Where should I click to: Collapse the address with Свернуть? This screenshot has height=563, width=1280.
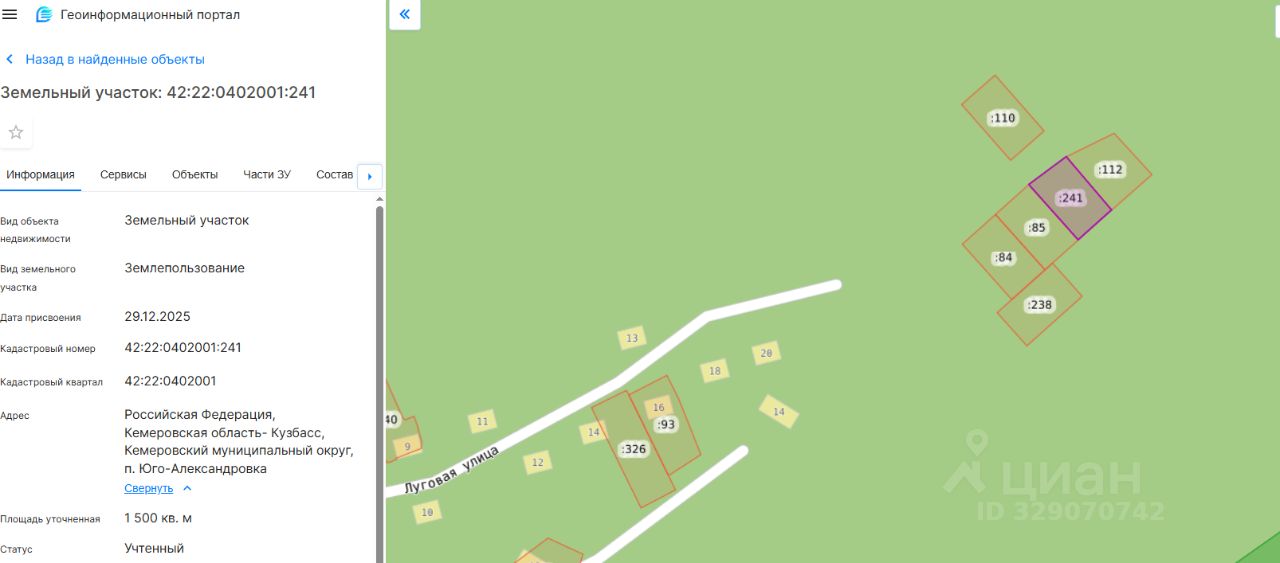[149, 488]
